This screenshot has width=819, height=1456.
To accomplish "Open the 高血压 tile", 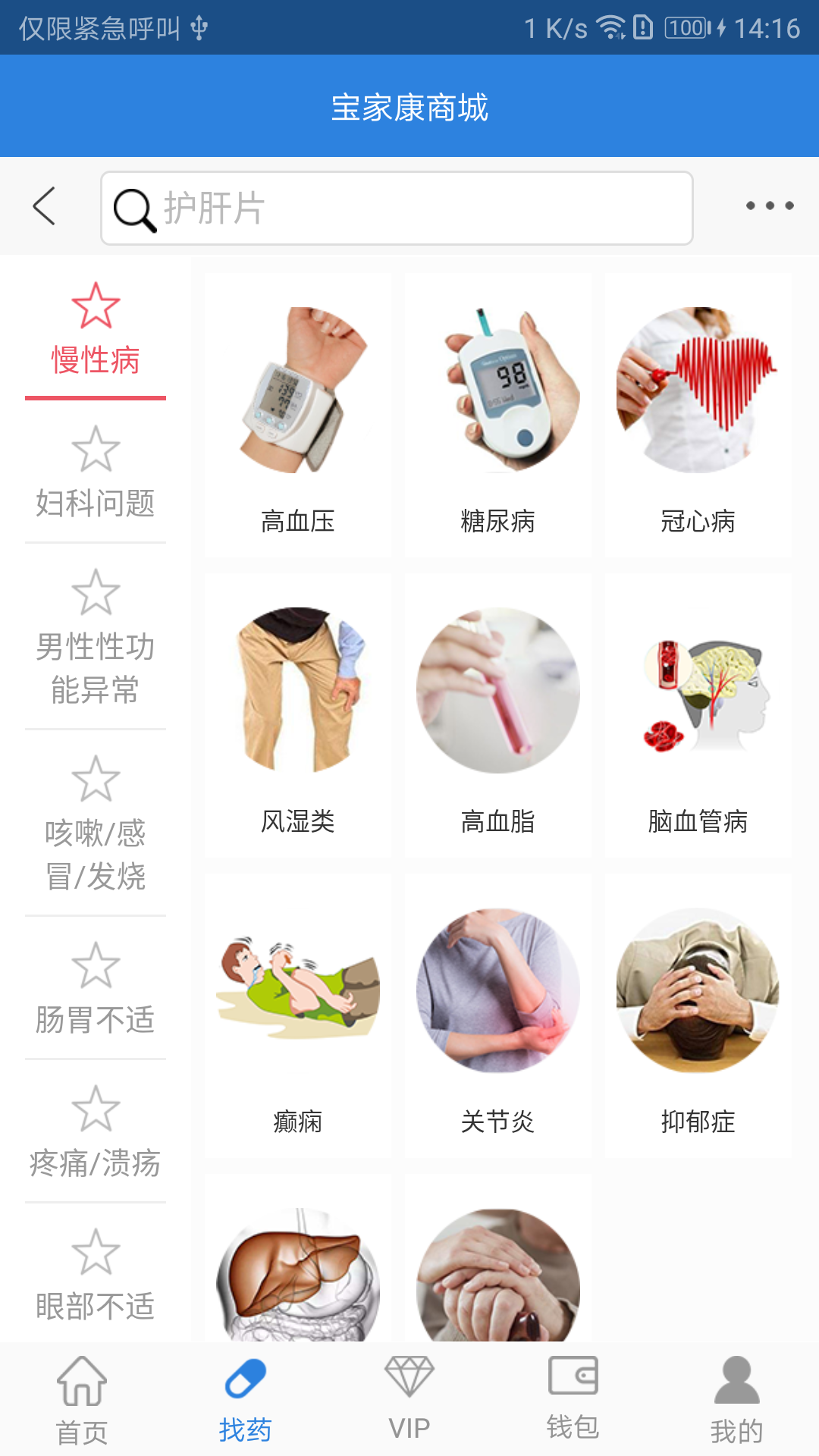I will pos(297,416).
